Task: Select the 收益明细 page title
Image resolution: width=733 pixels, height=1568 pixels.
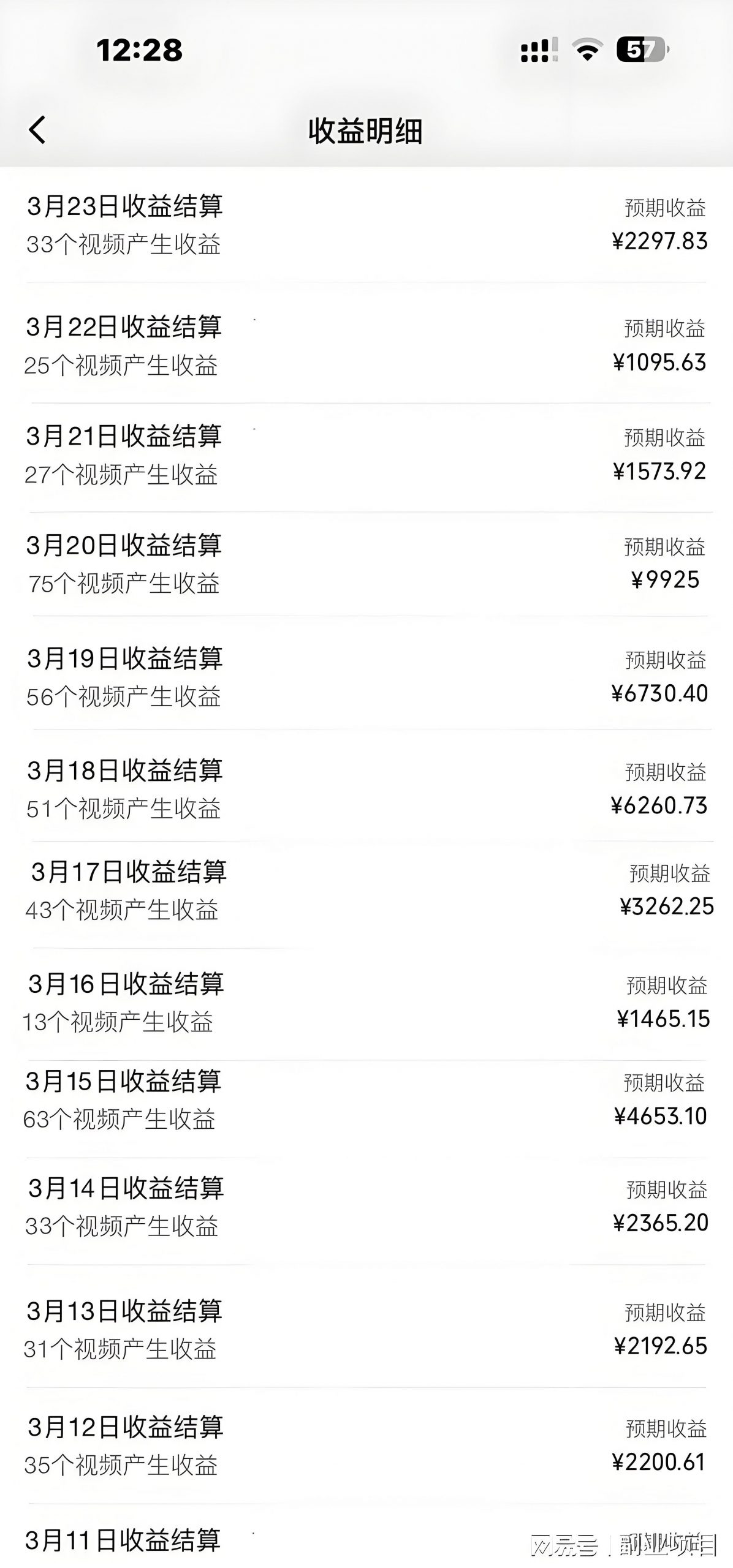Action: click(x=366, y=130)
